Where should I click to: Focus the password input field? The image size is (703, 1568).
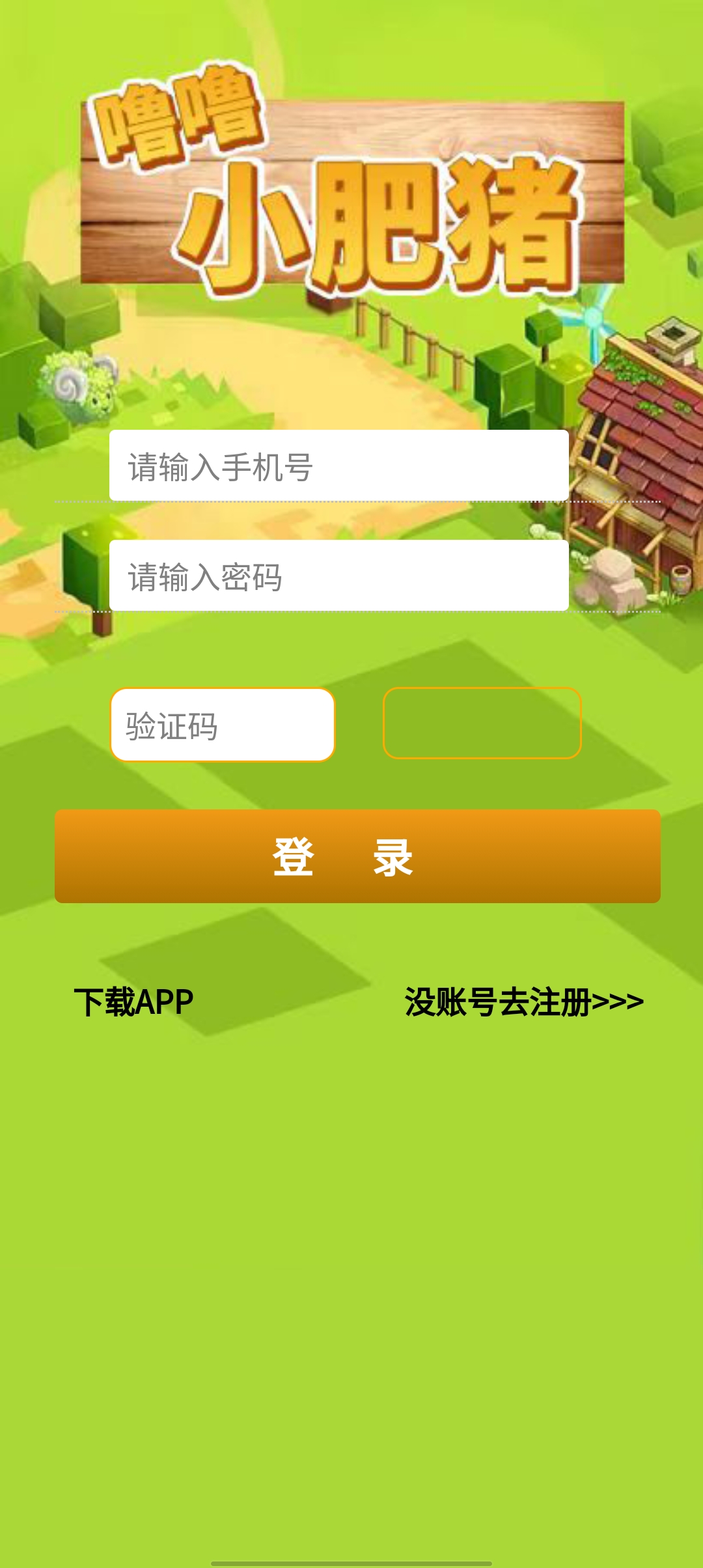338,576
